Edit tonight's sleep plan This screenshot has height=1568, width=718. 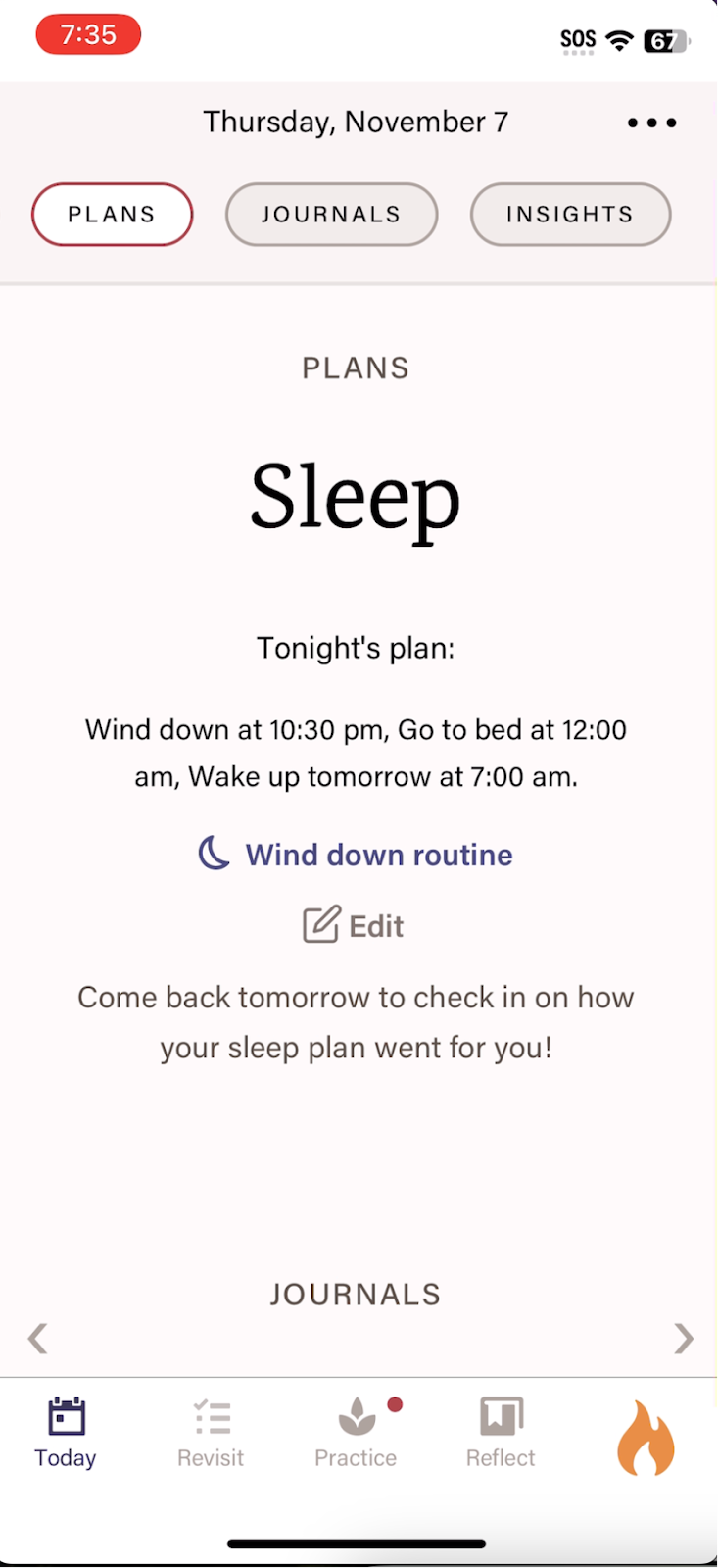354,925
